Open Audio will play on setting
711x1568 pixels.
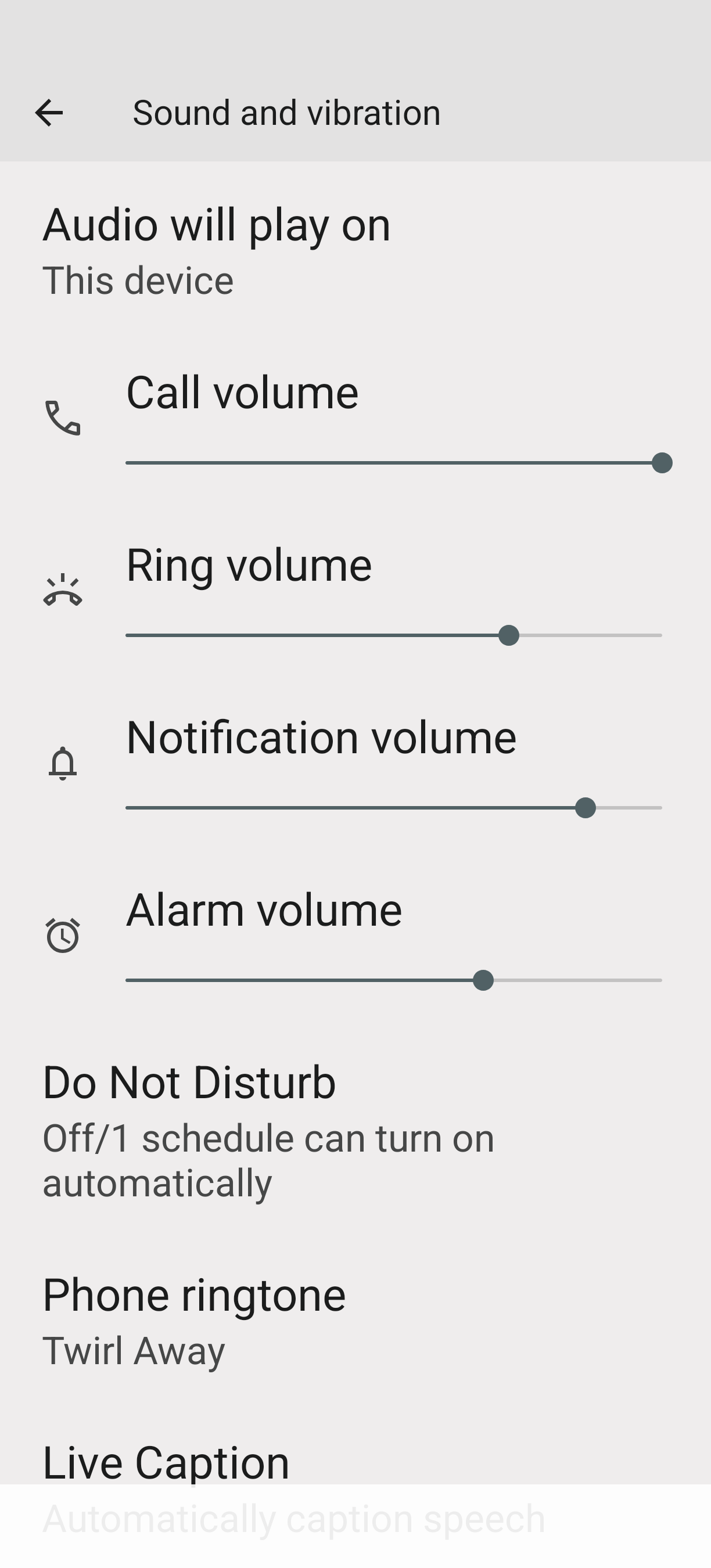click(355, 251)
